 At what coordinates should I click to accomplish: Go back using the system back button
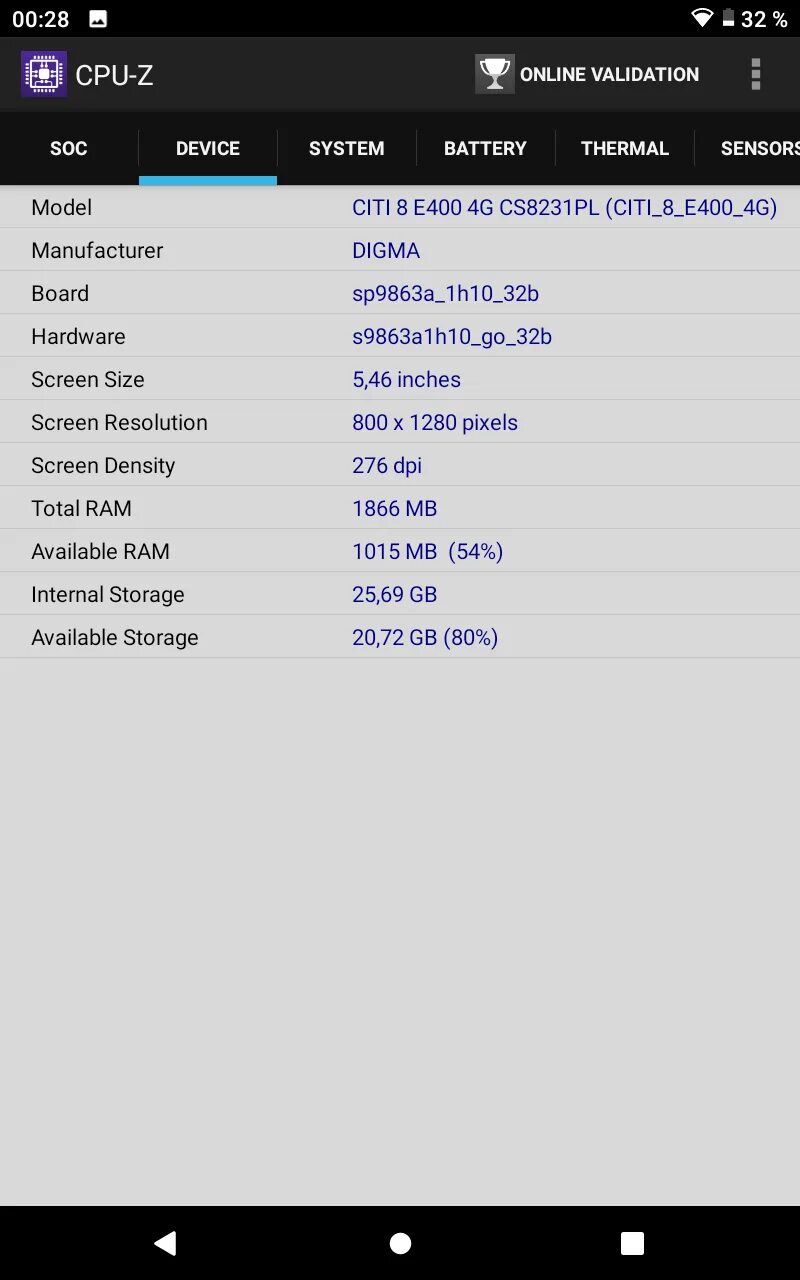click(x=165, y=1243)
